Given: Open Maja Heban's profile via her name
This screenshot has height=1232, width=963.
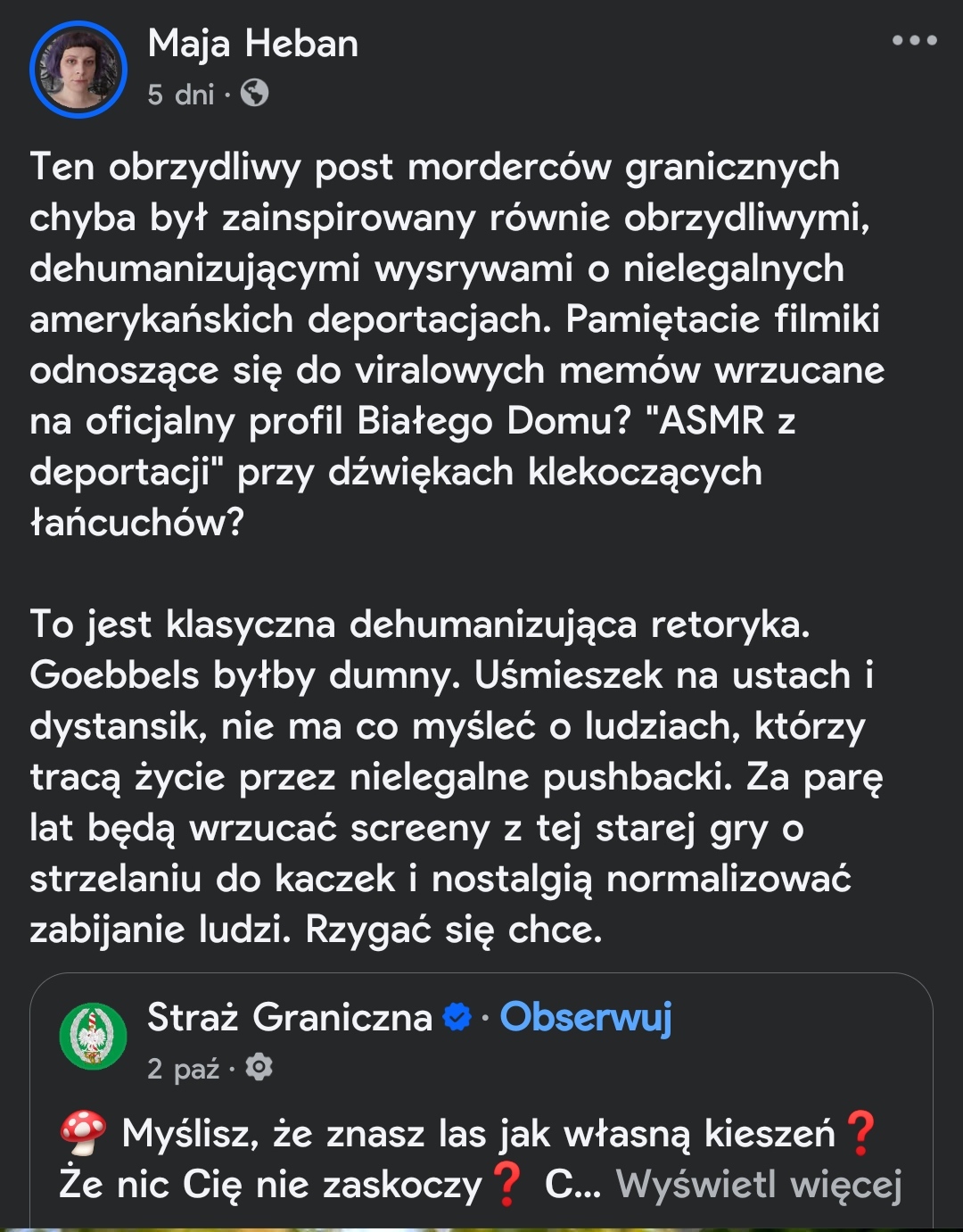Looking at the screenshot, I should click(252, 44).
